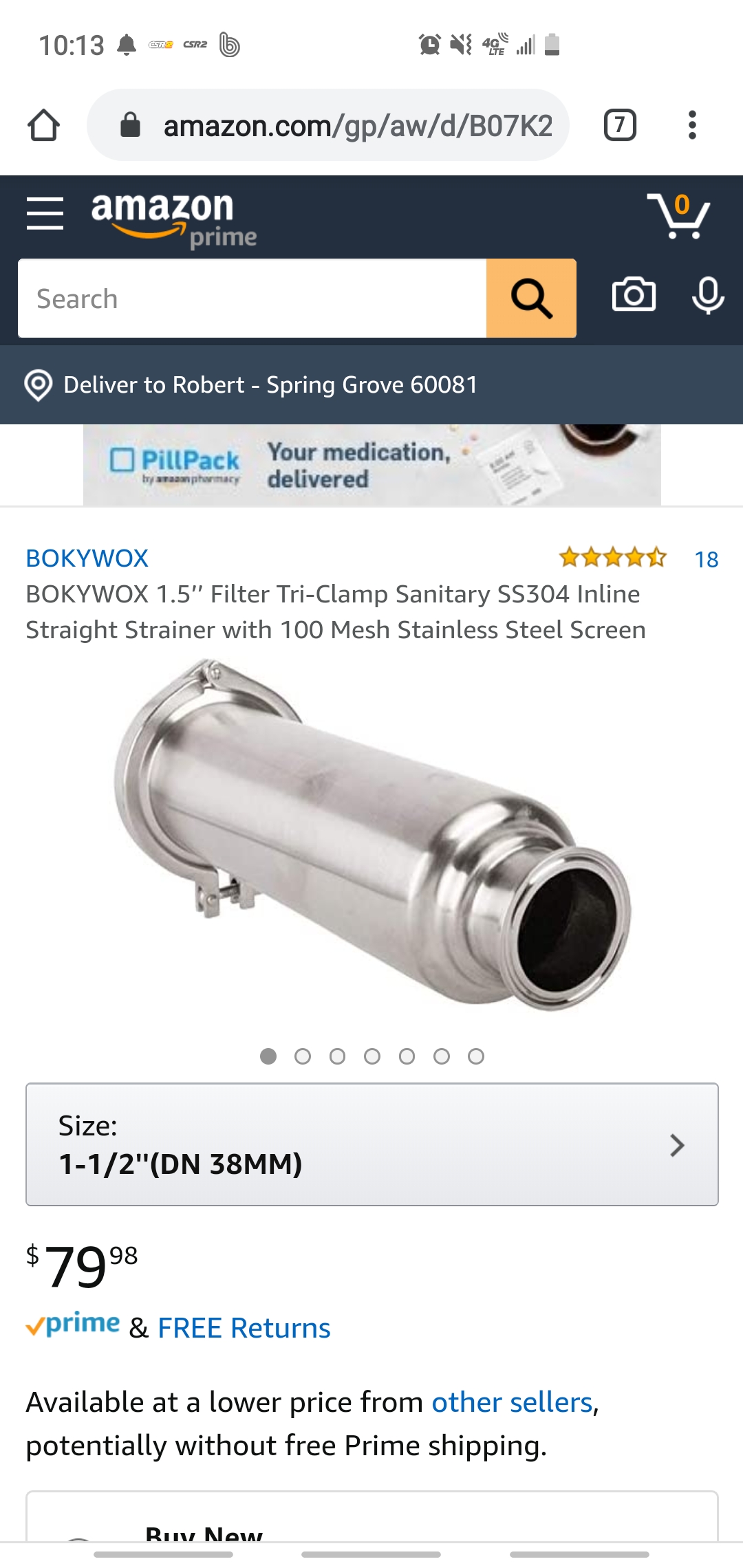Jump to the second product image dot
This screenshot has height=1568, width=743.
pyautogui.click(x=303, y=1056)
